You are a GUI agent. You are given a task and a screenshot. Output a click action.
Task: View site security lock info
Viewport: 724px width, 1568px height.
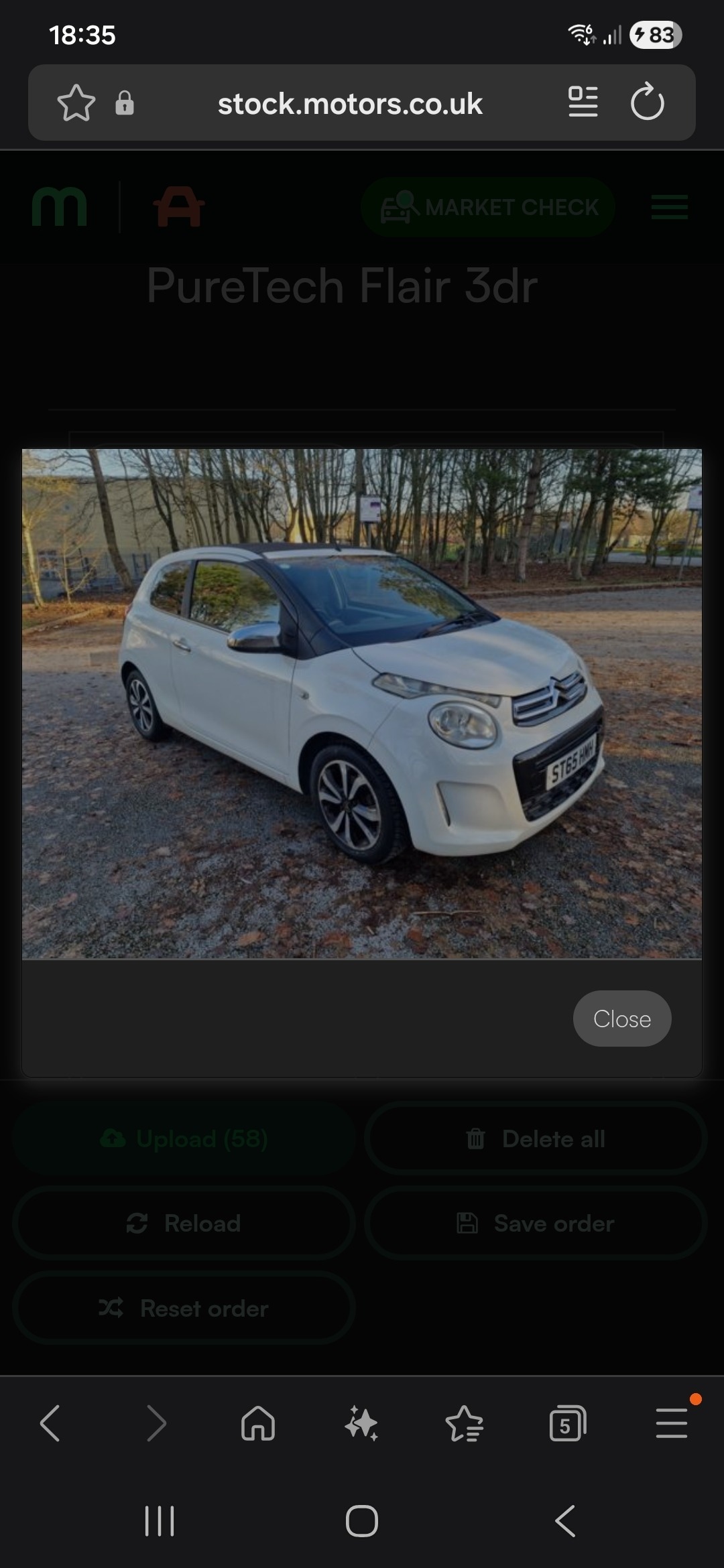[x=125, y=104]
